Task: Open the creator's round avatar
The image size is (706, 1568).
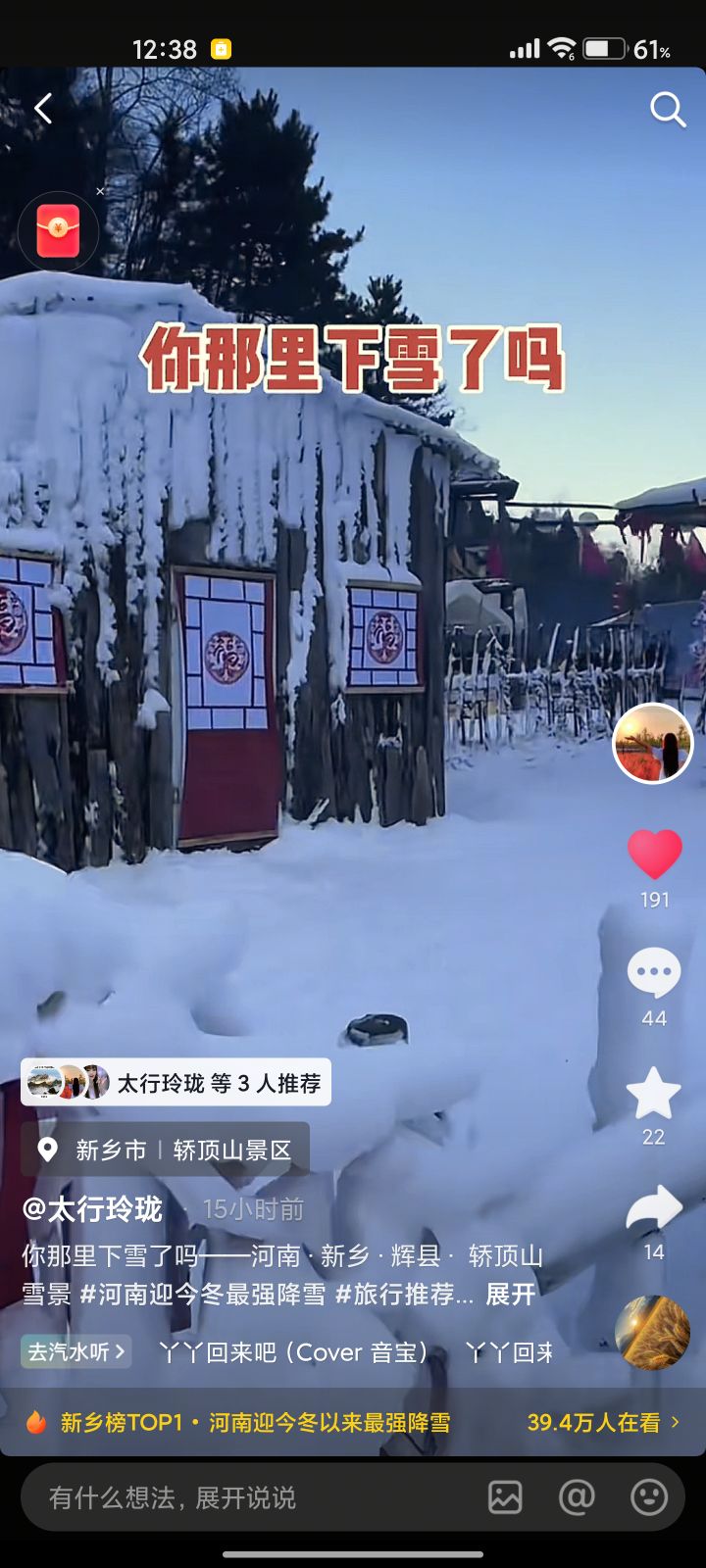Action: point(653,743)
